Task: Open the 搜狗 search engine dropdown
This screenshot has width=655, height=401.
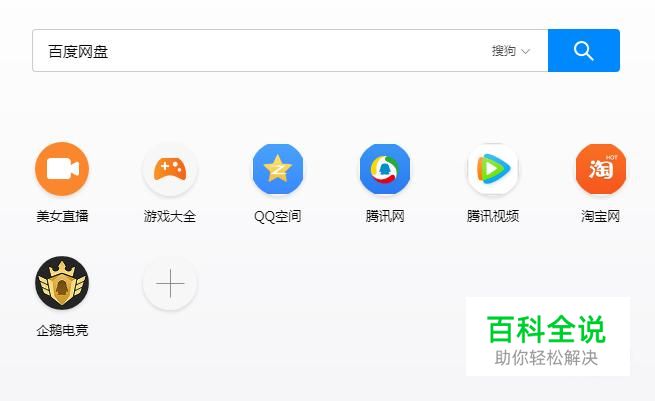Action: [510, 51]
